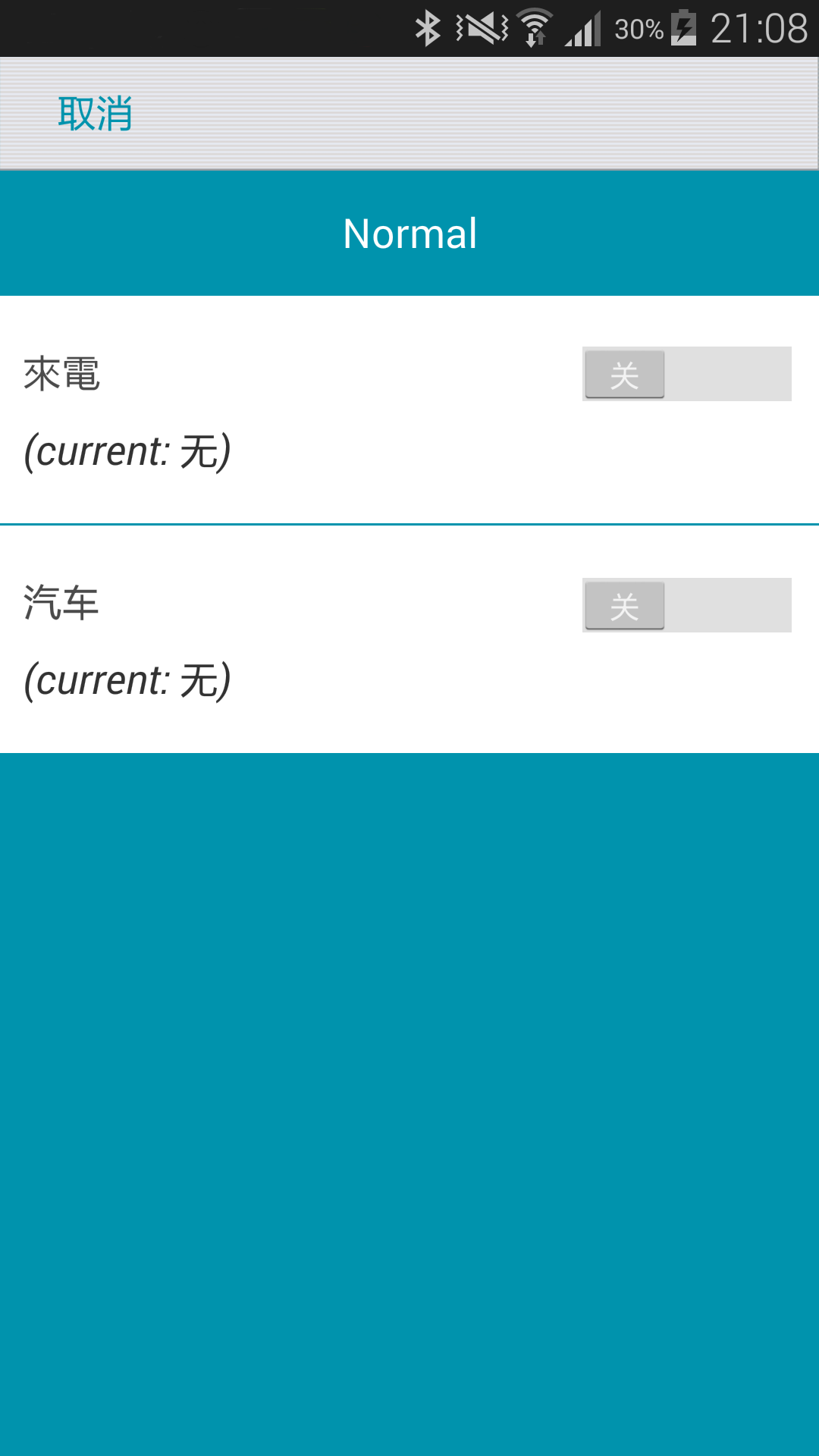The width and height of the screenshot is (819, 1456).
Task: Tap 取消 to cancel
Action: (96, 115)
